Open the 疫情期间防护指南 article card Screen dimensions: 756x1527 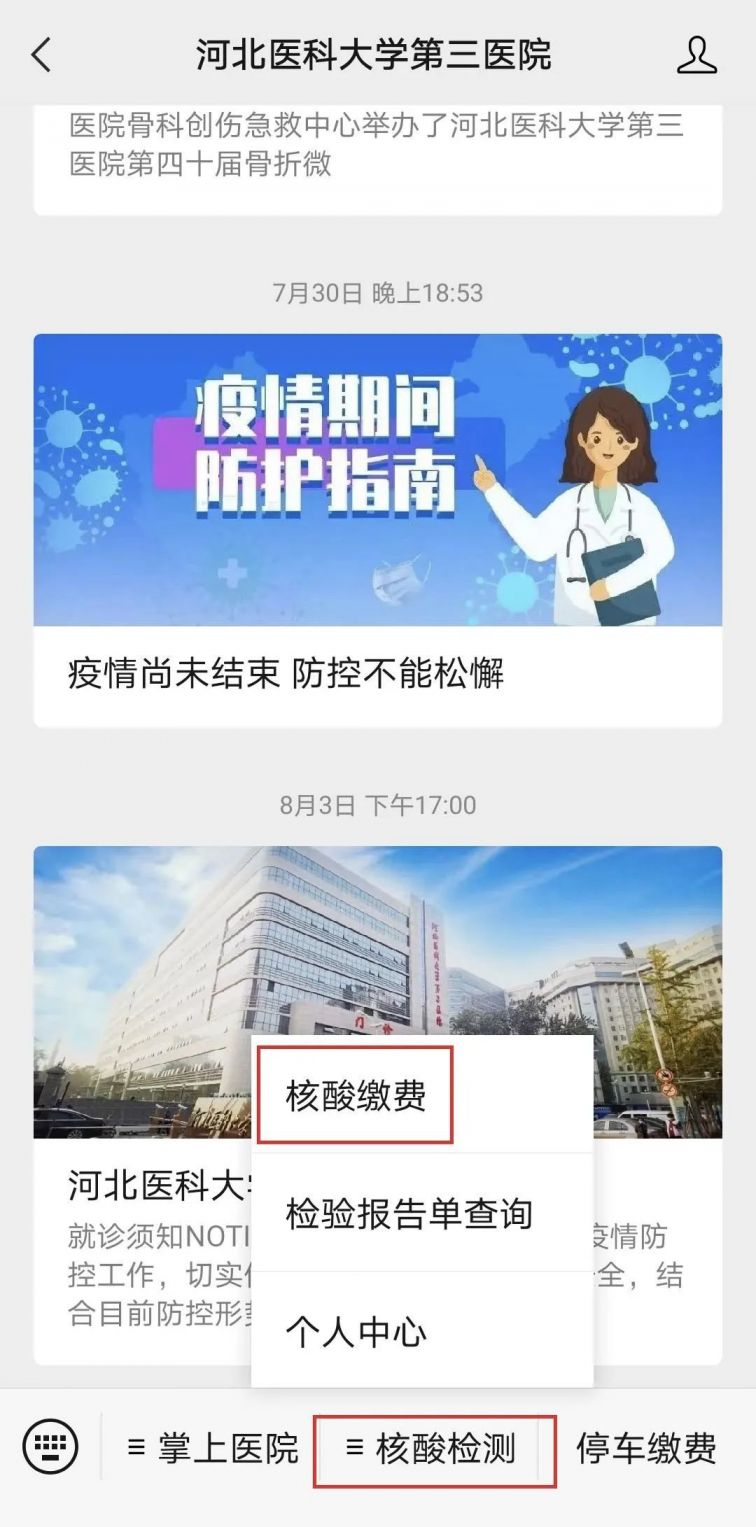tap(377, 530)
